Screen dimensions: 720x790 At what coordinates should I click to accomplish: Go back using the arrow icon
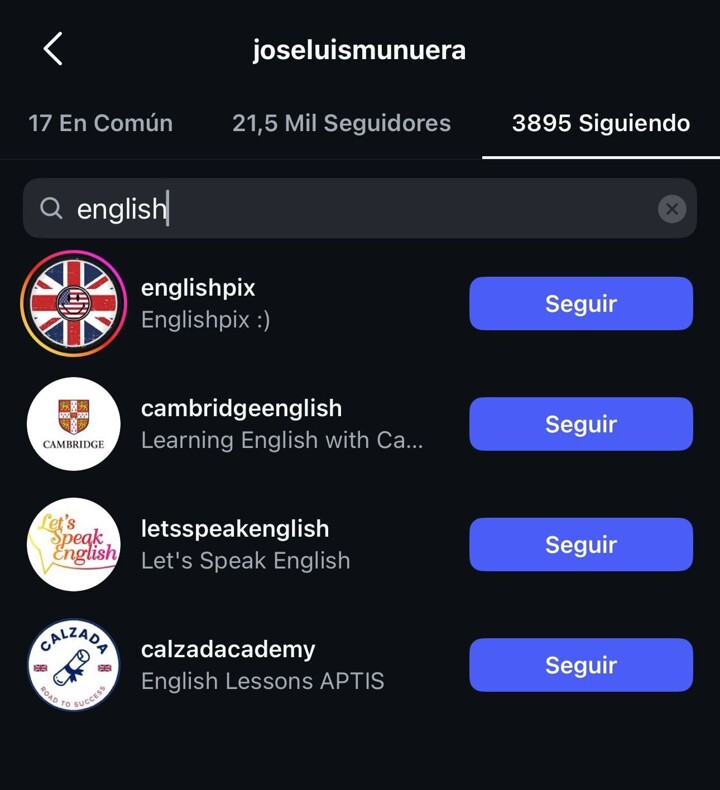(x=53, y=49)
